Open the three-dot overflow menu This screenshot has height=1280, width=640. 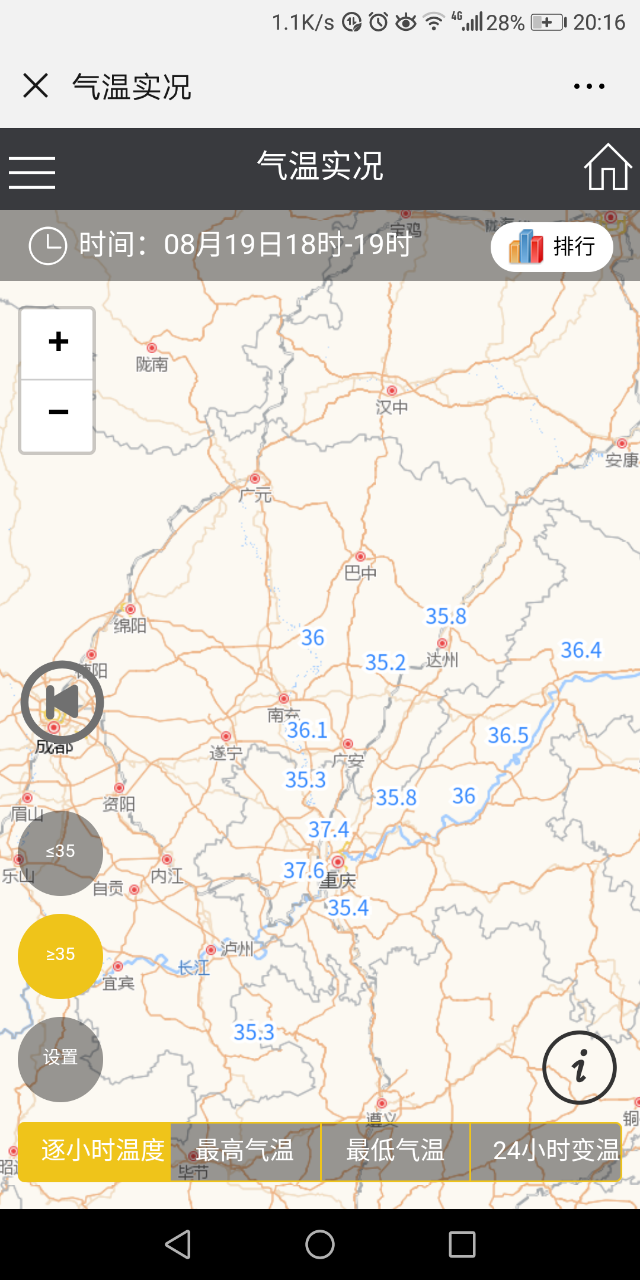click(589, 86)
